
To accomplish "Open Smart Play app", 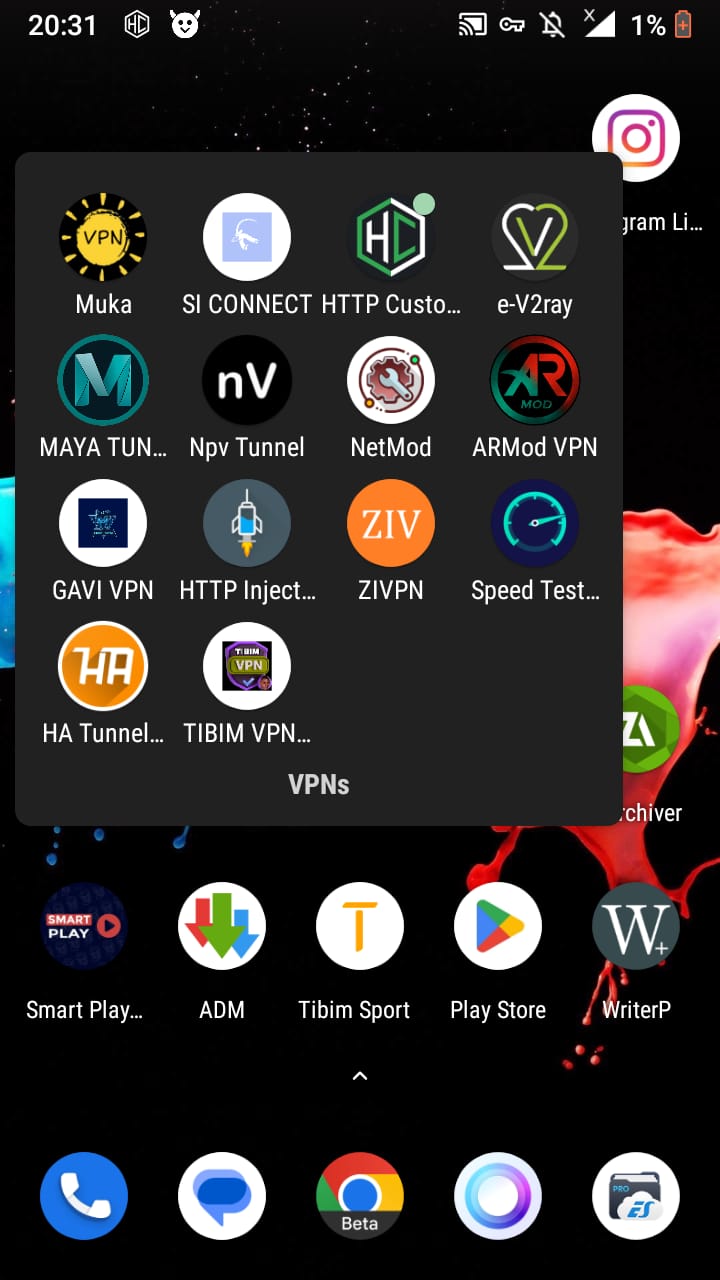I will point(84,926).
